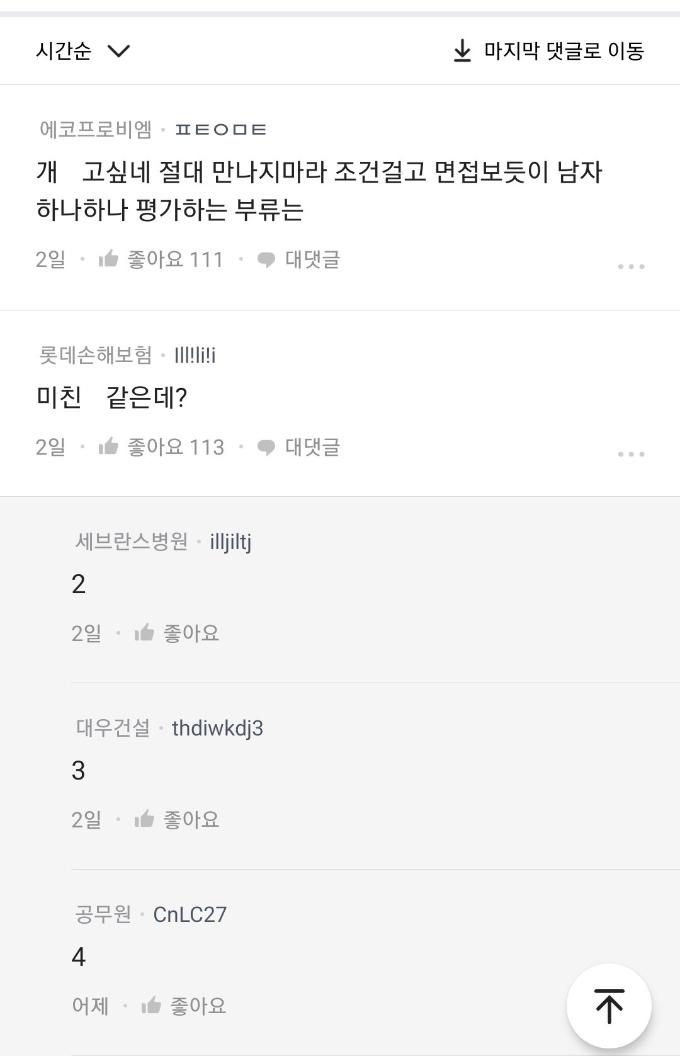Viewport: 680px width, 1056px height.
Task: Jump to last comment via 마지막 댓글로 이동
Action: pyautogui.click(x=548, y=51)
